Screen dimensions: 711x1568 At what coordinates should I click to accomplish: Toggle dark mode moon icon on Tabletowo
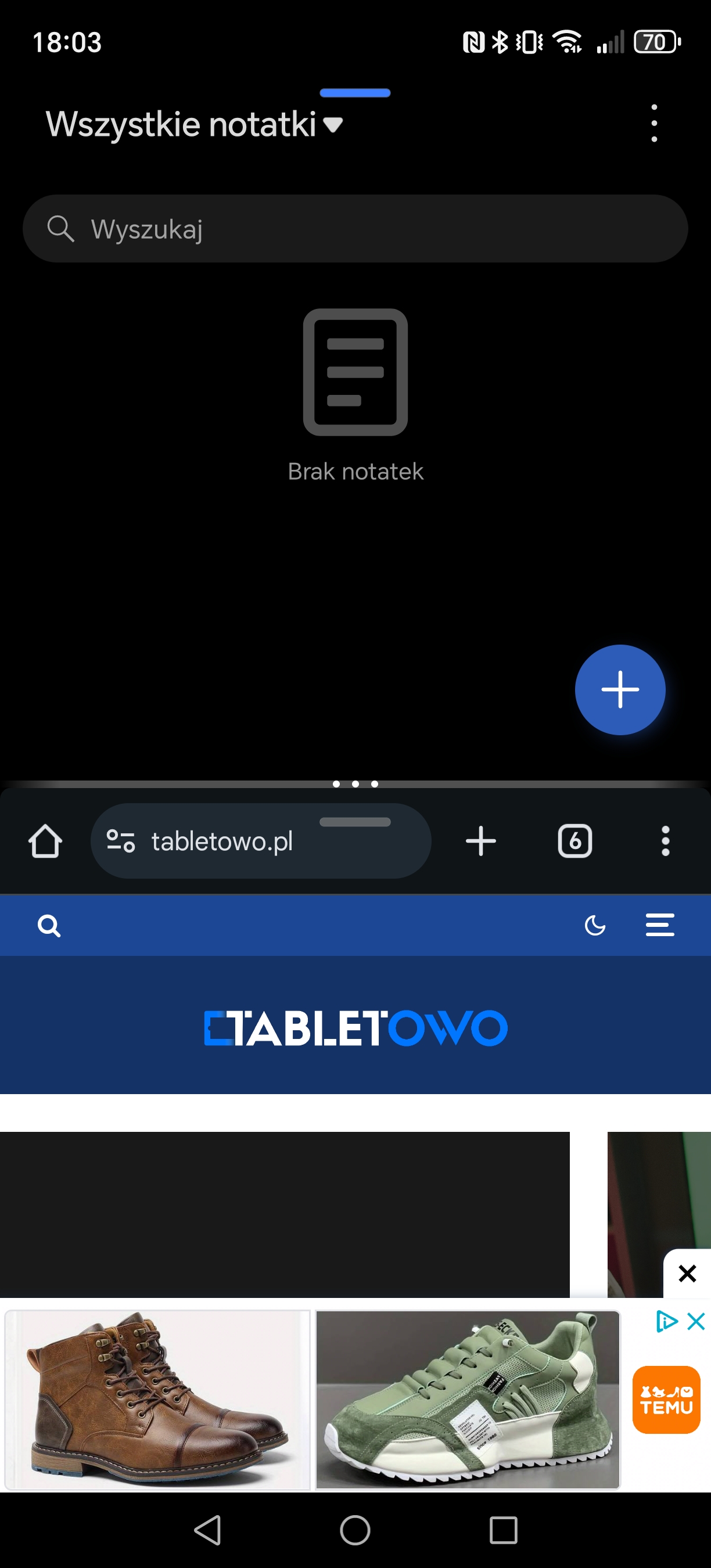click(x=595, y=926)
